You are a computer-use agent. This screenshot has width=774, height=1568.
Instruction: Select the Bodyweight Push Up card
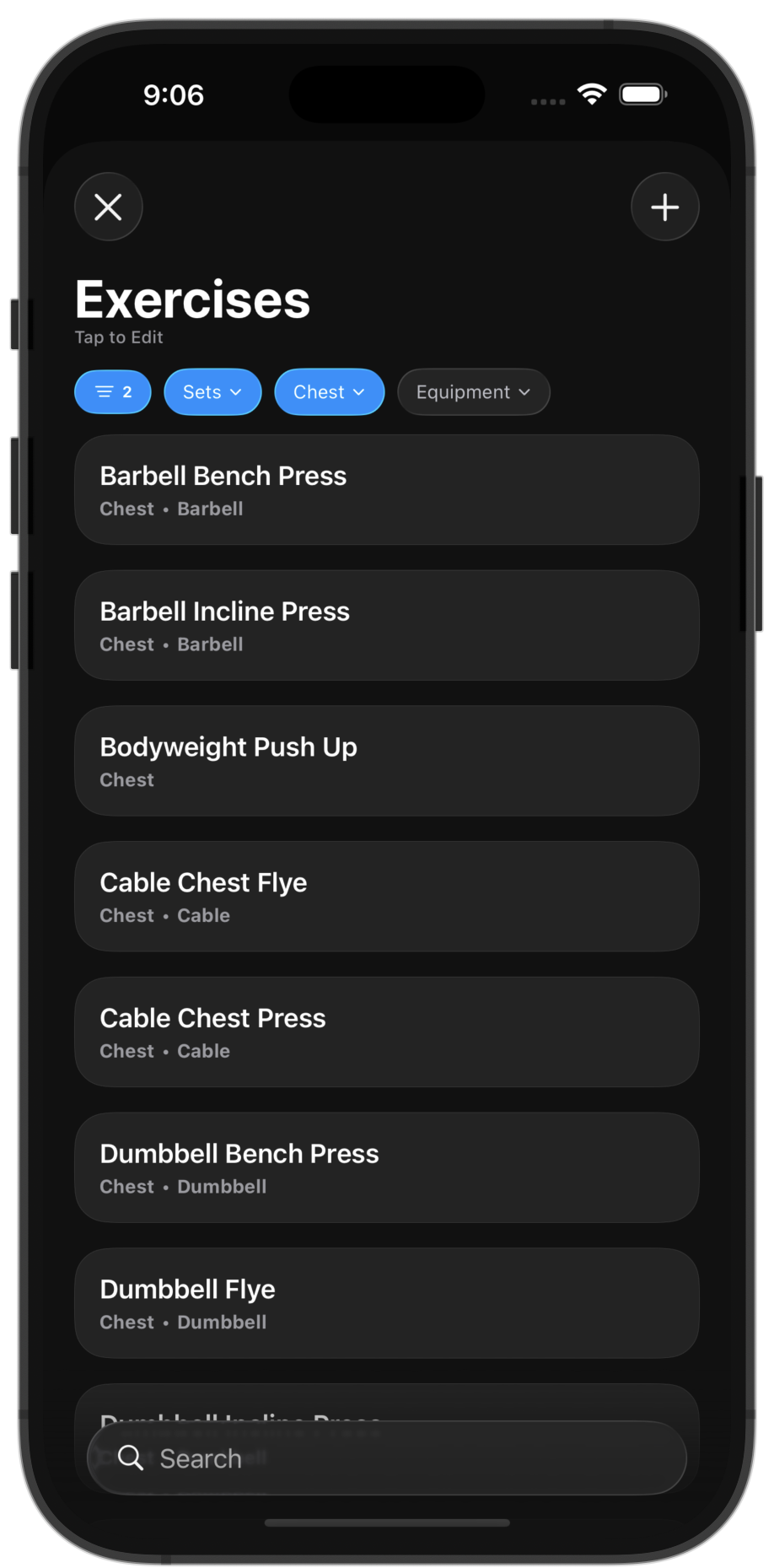pyautogui.click(x=386, y=761)
